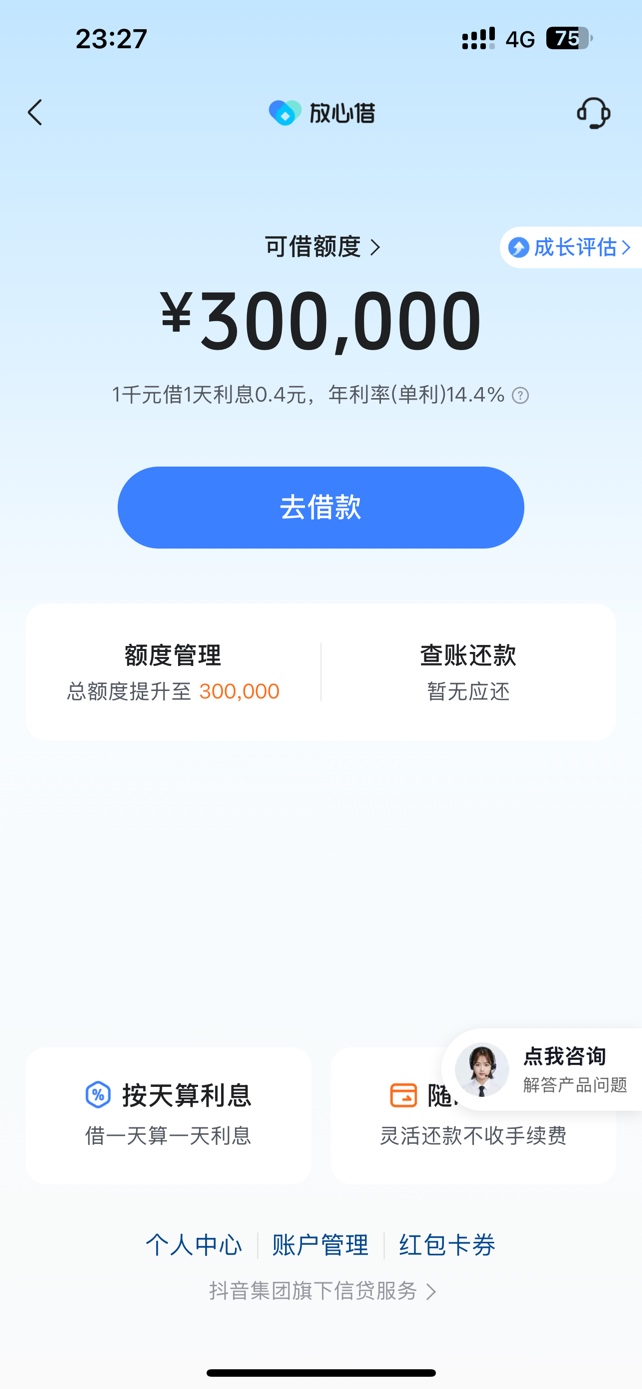Open 红包卡券 link

pyautogui.click(x=447, y=1245)
